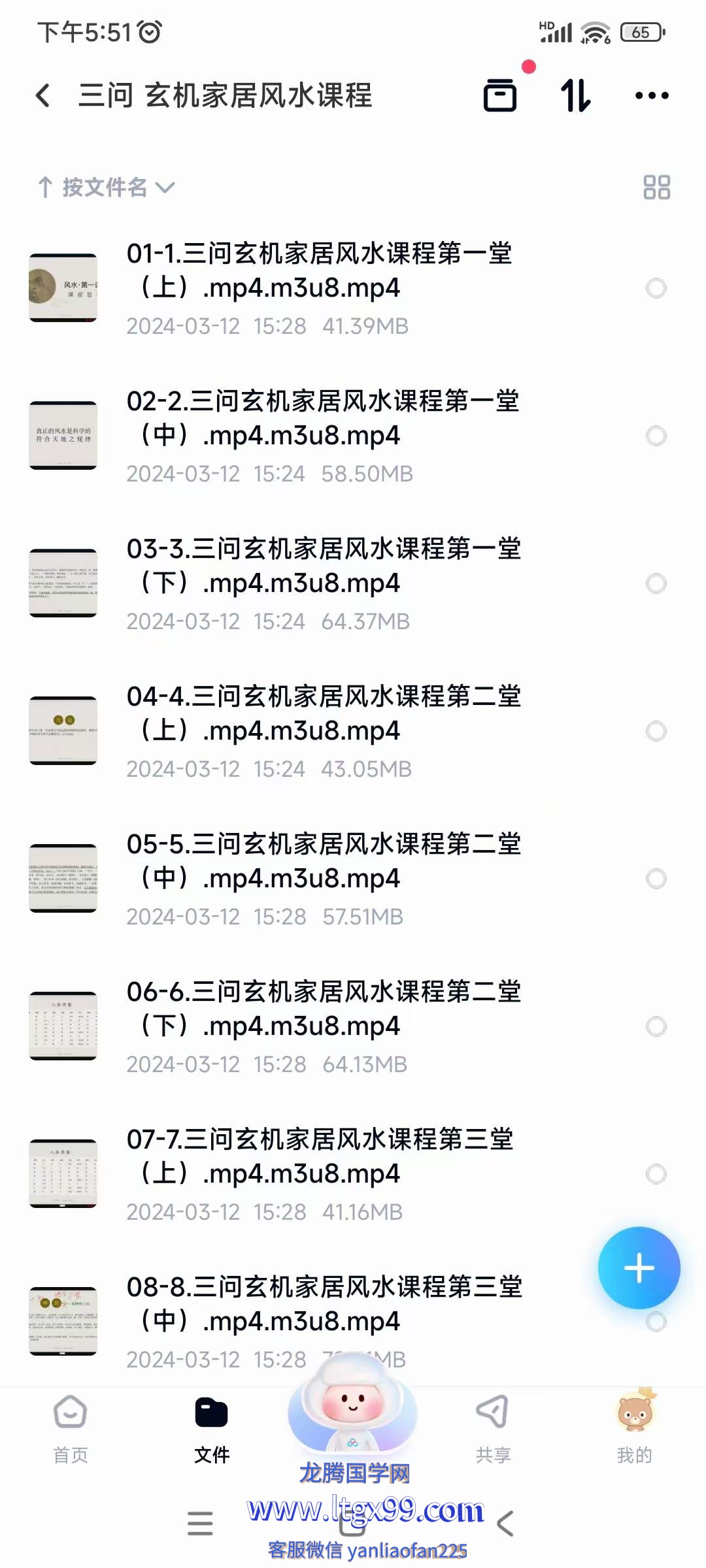Open video 07-7 第三堂（上）
The width and height of the screenshot is (706, 1568).
[320, 1156]
